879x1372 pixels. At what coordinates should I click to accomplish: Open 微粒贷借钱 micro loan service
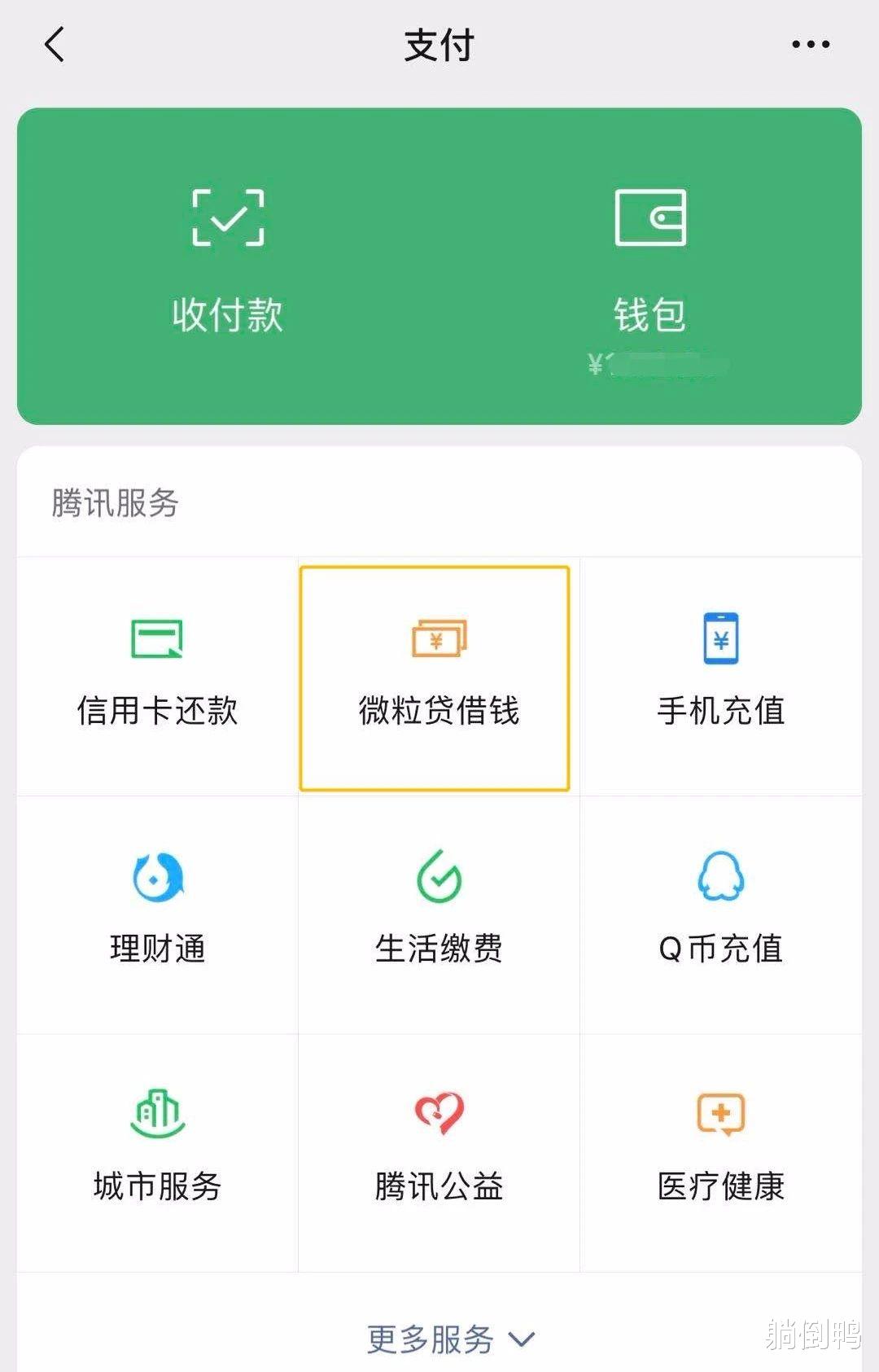[x=437, y=676]
